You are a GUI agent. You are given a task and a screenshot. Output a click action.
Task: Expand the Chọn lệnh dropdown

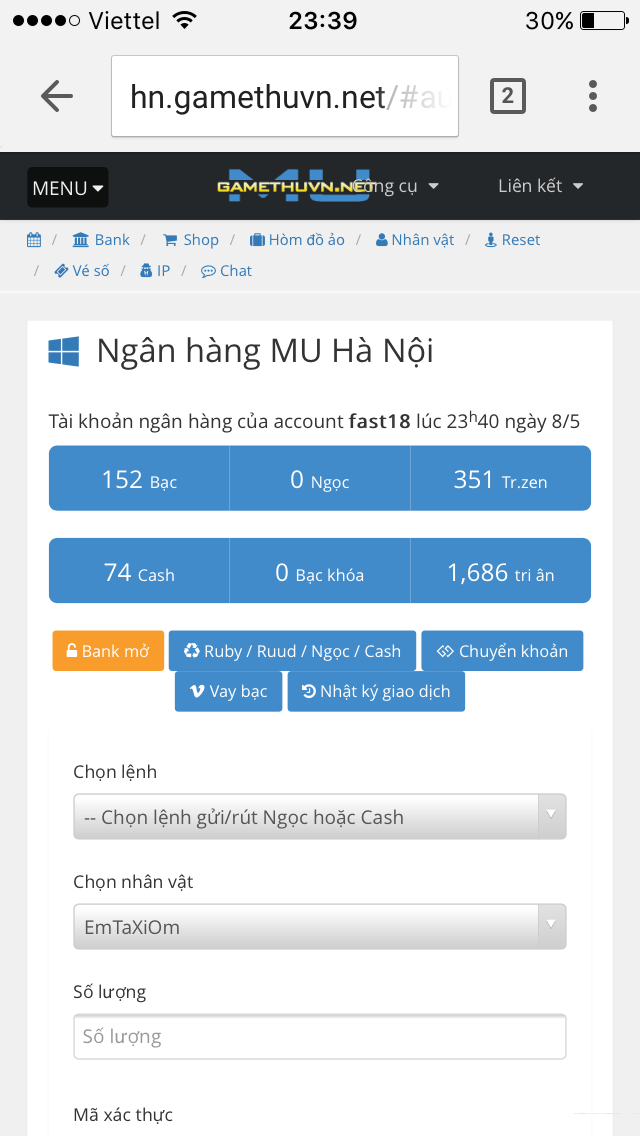tap(319, 817)
